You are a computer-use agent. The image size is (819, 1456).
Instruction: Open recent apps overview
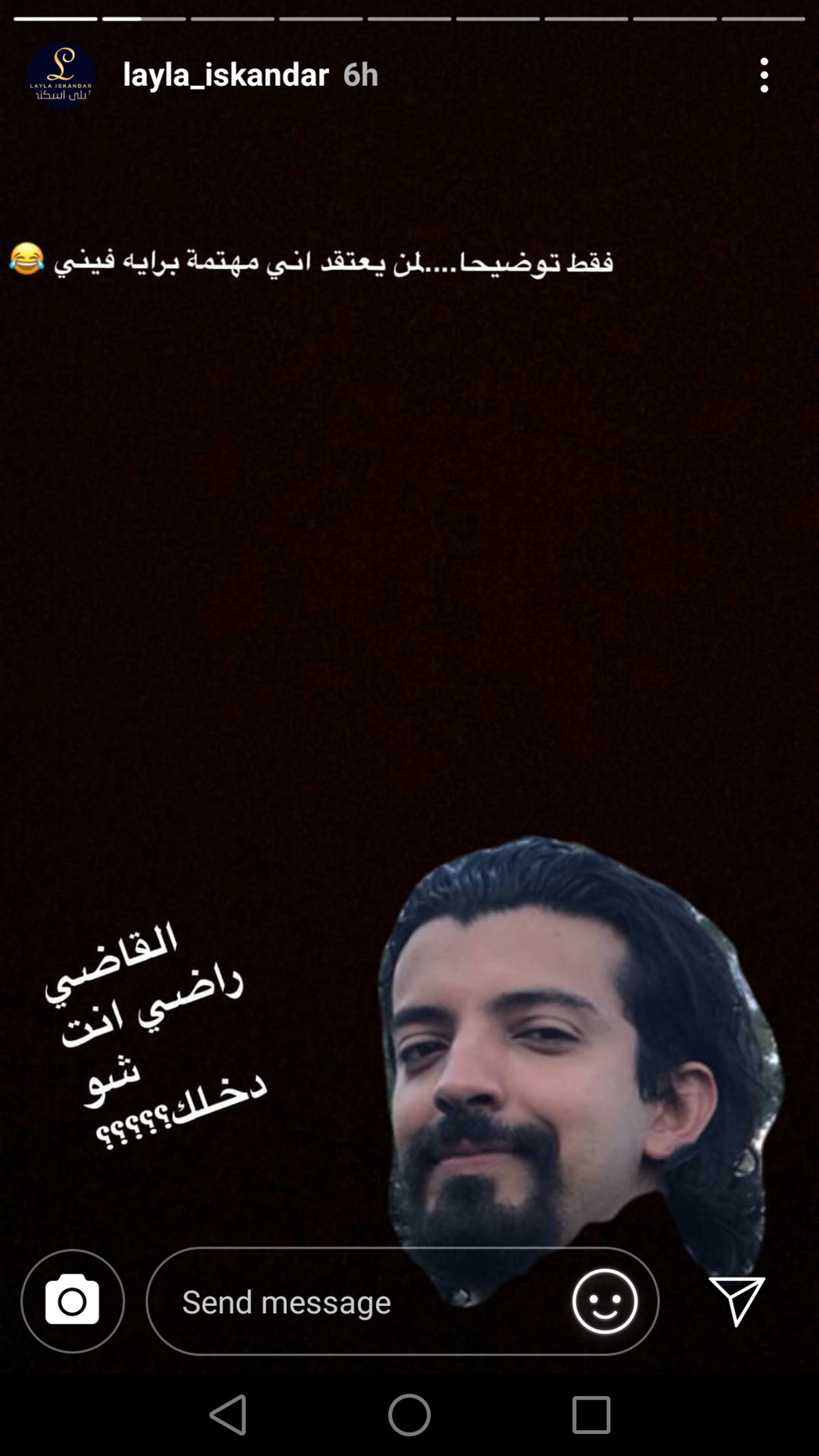coord(591,1415)
